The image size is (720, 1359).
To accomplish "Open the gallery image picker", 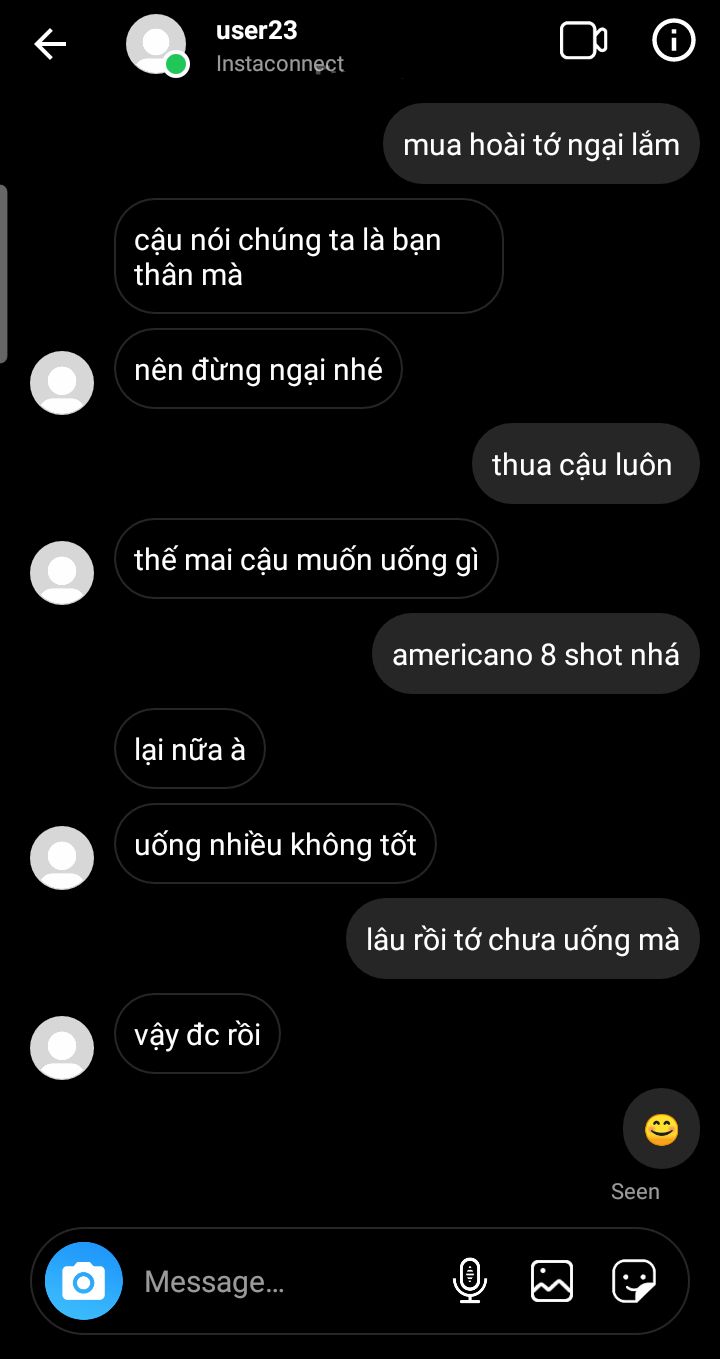I will click(552, 1281).
